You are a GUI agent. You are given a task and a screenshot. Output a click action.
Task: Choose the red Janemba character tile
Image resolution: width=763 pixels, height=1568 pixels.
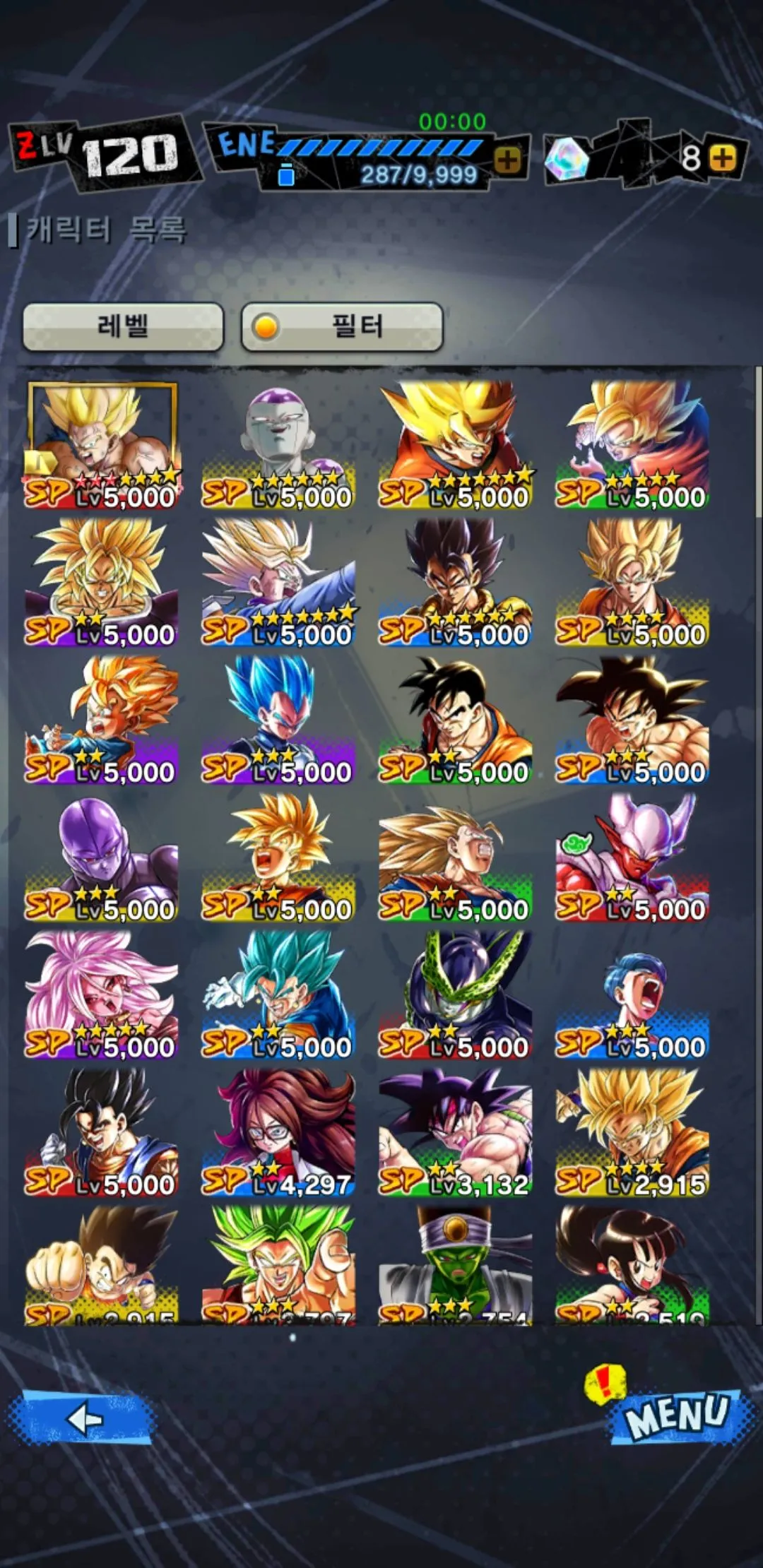(x=632, y=857)
